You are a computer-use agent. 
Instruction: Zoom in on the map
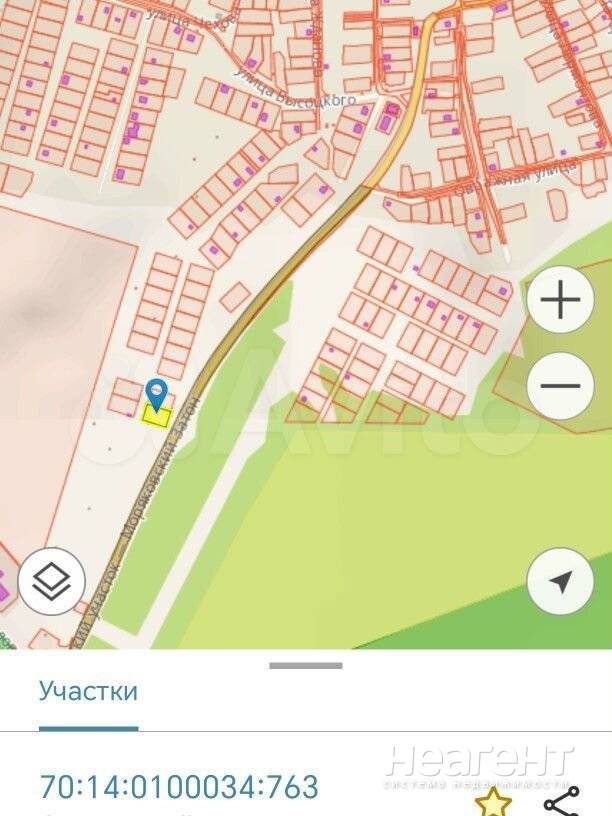(560, 300)
